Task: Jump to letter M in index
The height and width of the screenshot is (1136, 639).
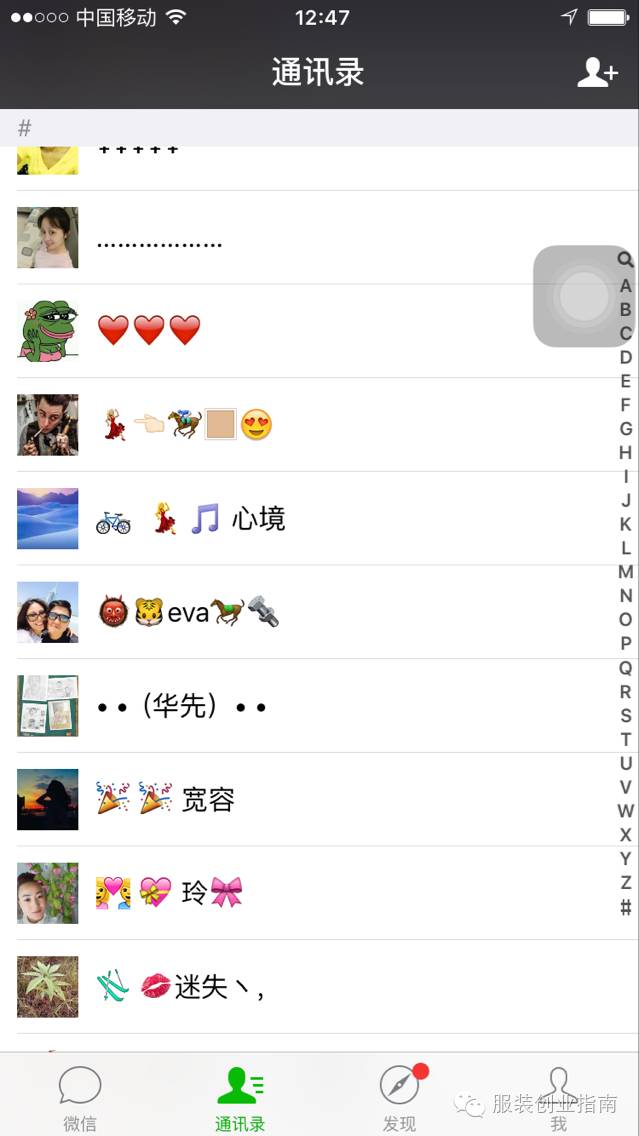Action: [625, 572]
